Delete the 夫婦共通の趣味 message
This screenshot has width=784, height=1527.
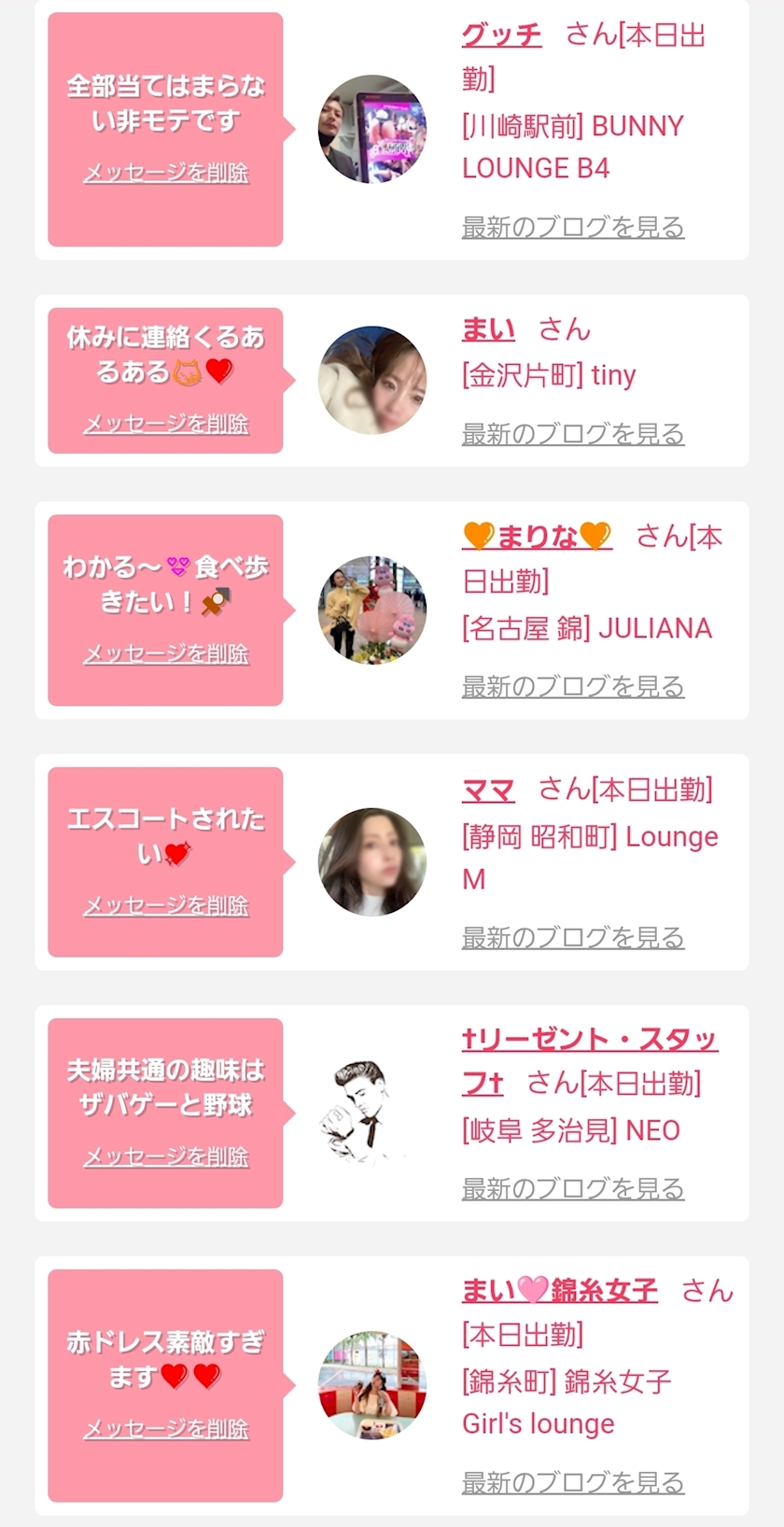point(166,1156)
